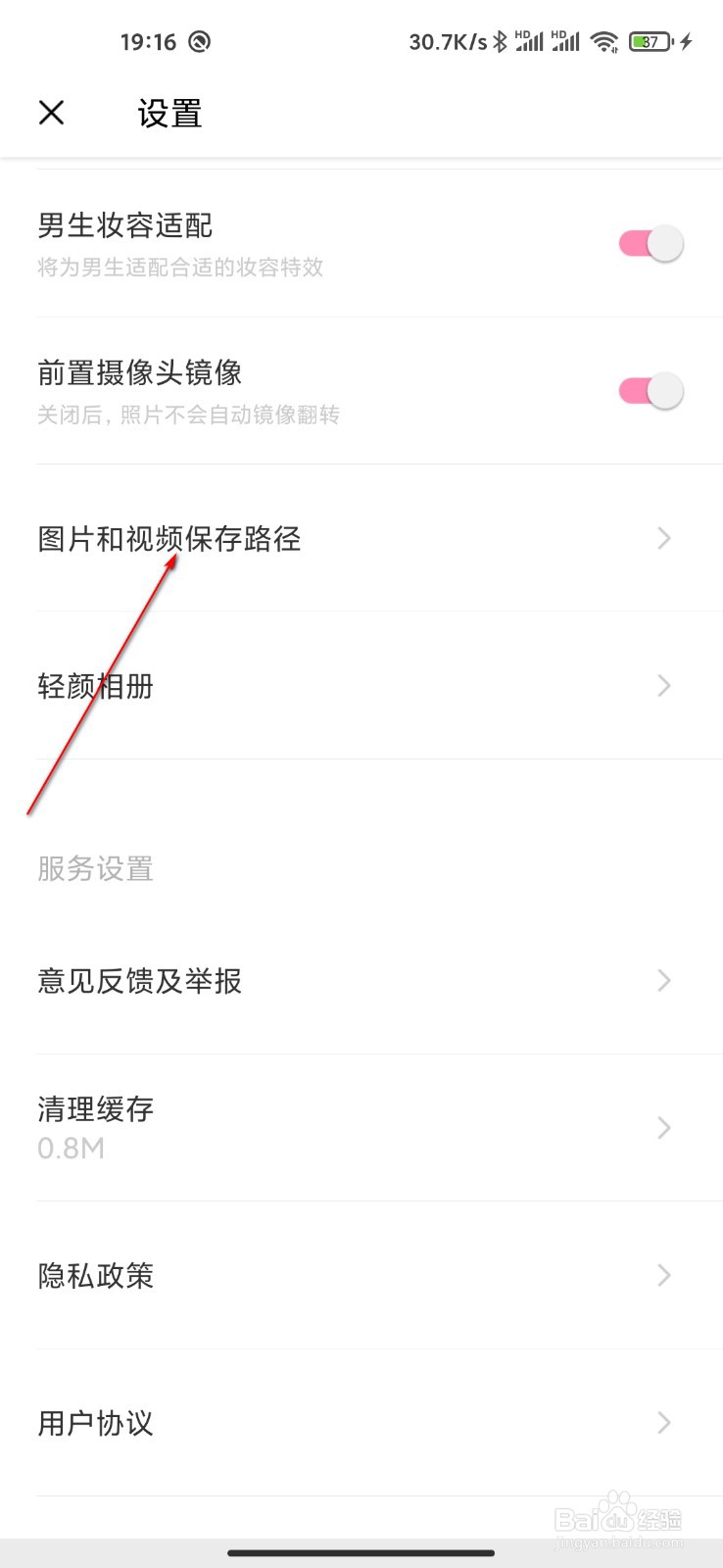
Task: Expand 图片和视频保存路径 via its chevron
Action: click(x=663, y=538)
